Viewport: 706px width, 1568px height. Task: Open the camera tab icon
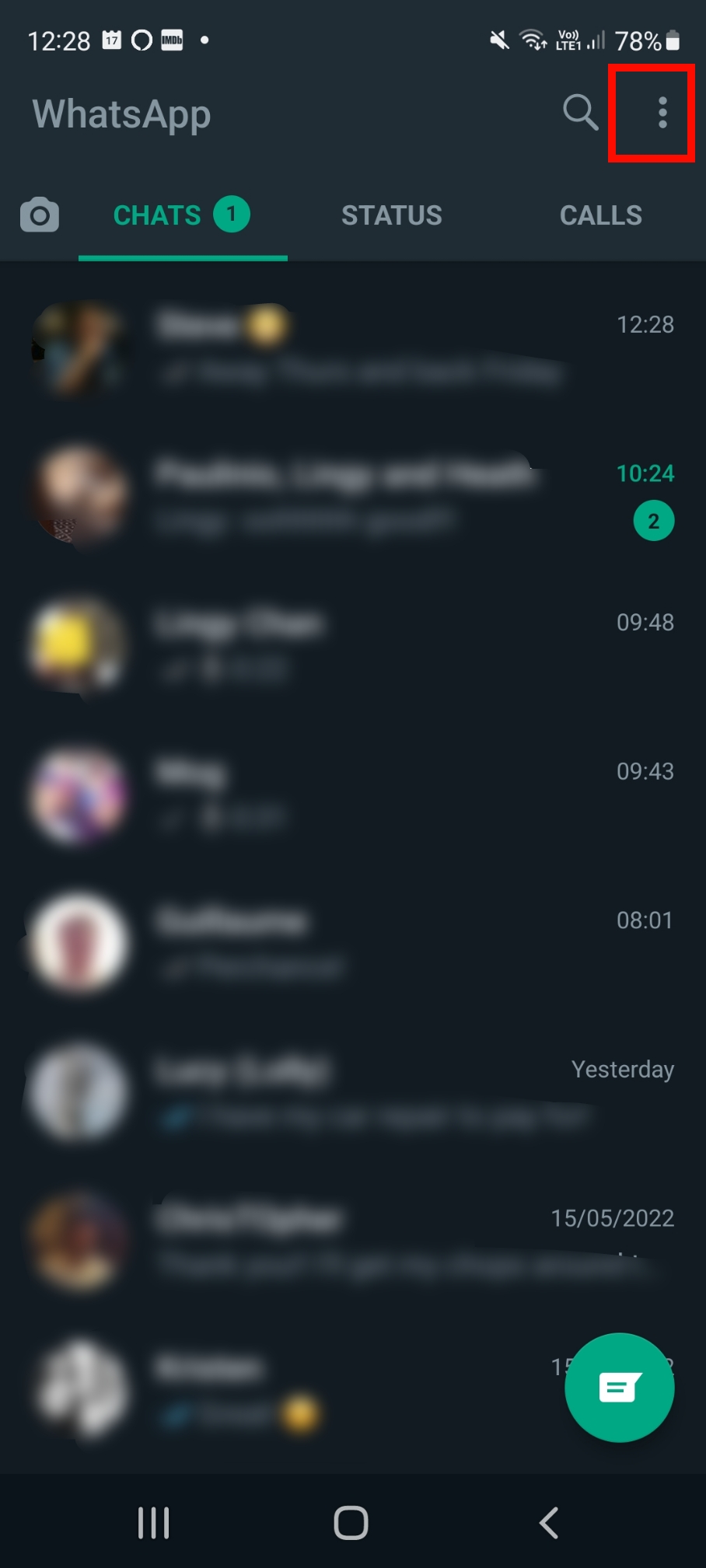40,215
